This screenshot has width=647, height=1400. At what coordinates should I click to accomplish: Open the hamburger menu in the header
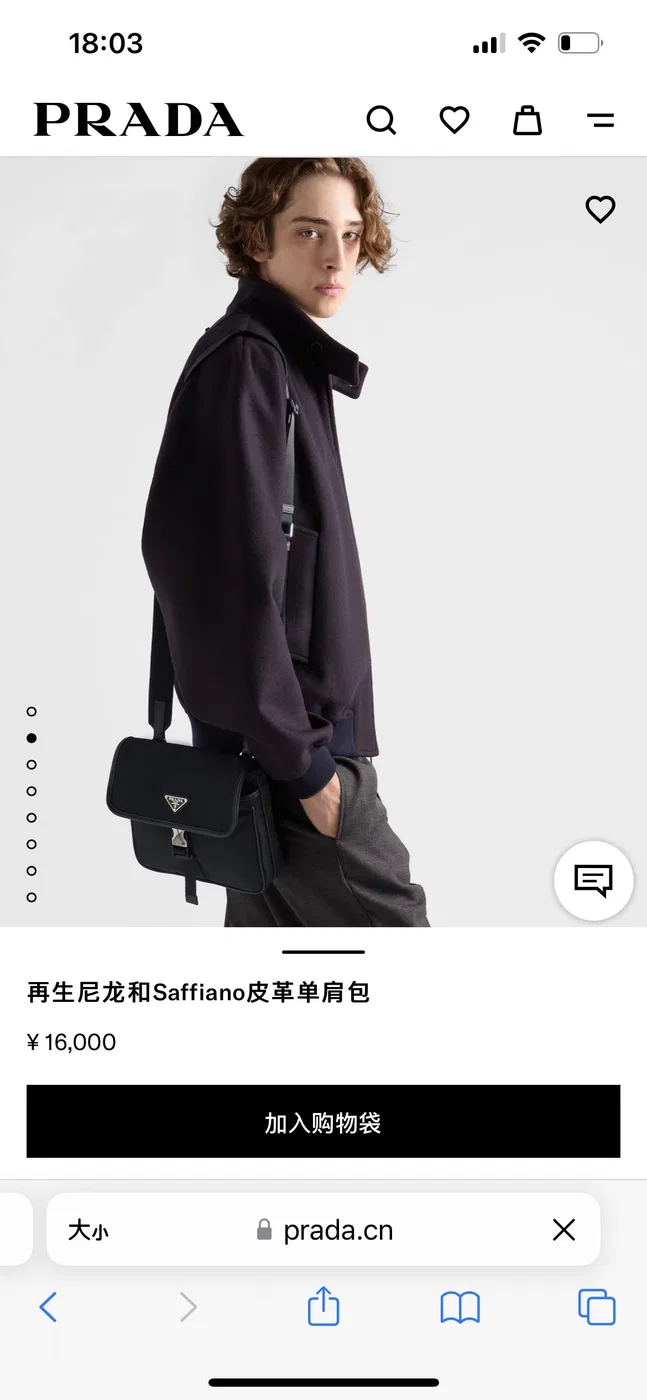pos(600,121)
